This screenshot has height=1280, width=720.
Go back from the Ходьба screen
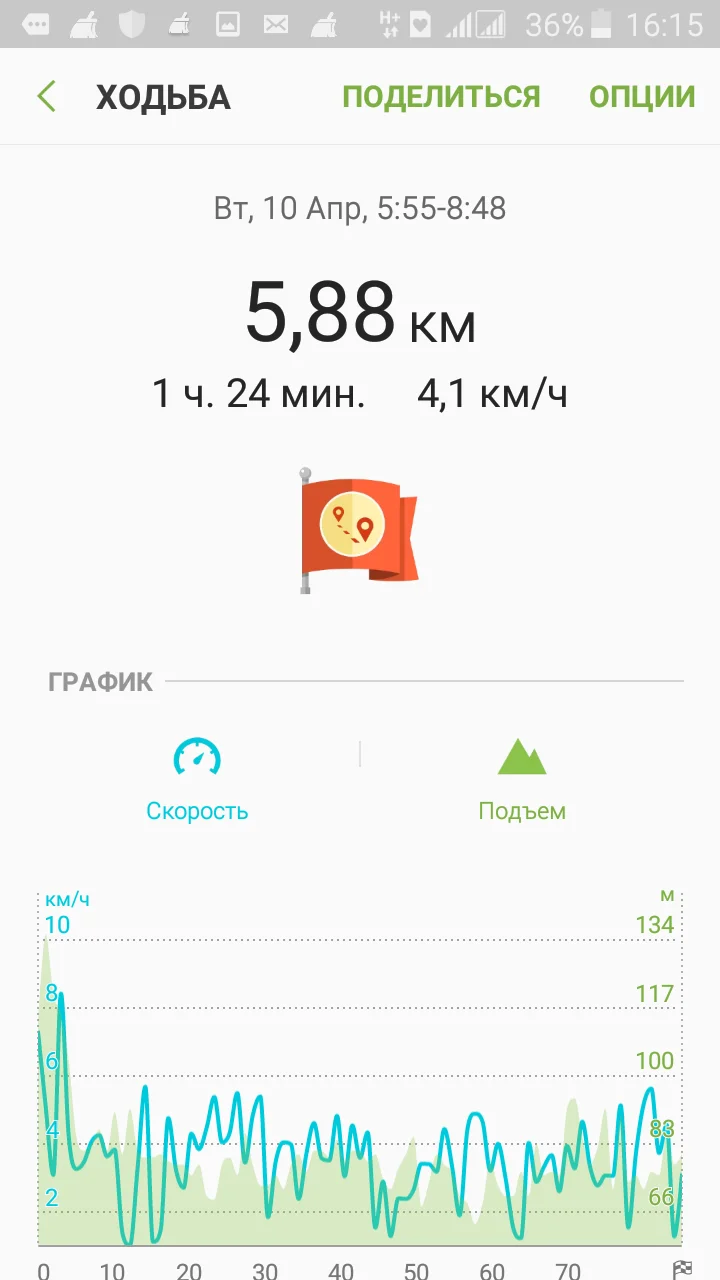46,97
